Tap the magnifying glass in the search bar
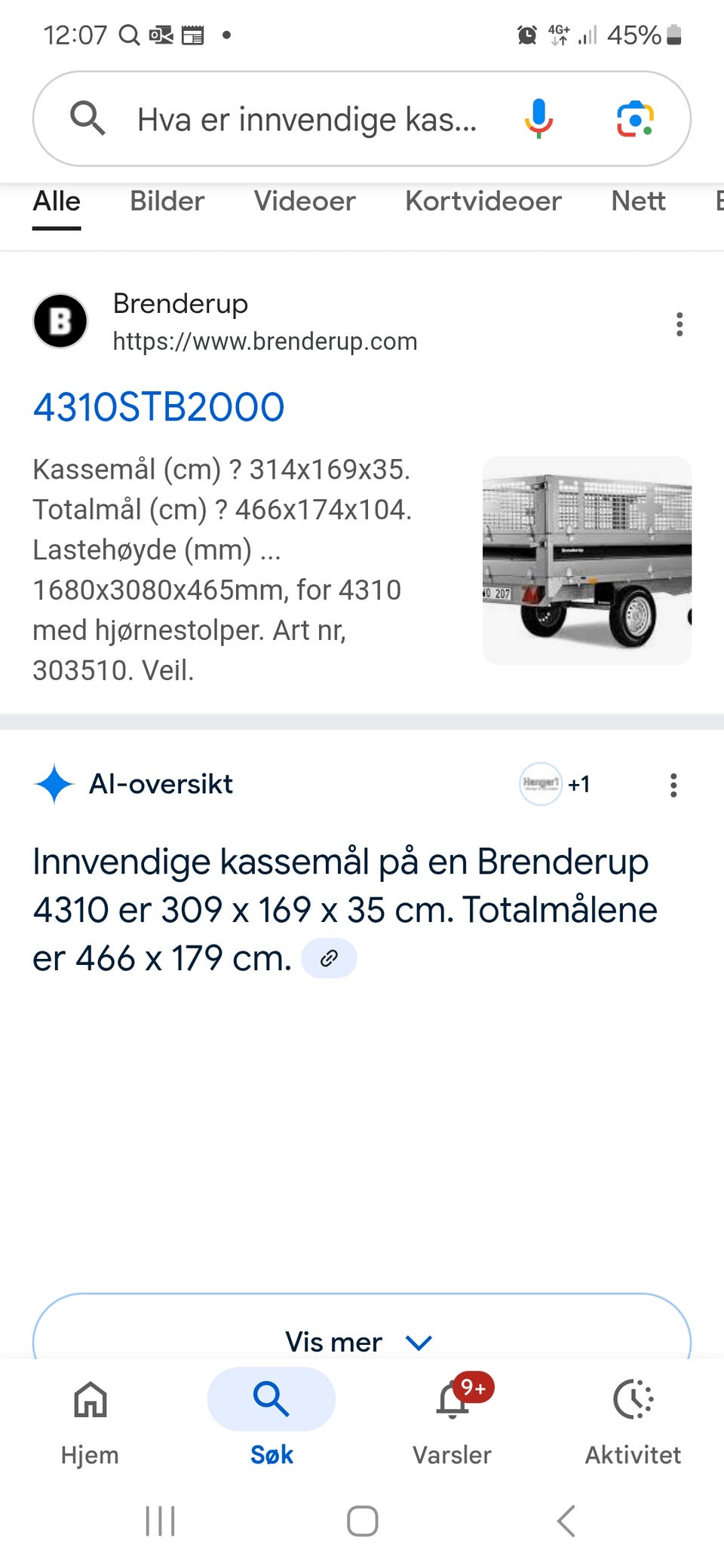Screen dimensions: 724x1568 coord(88,118)
